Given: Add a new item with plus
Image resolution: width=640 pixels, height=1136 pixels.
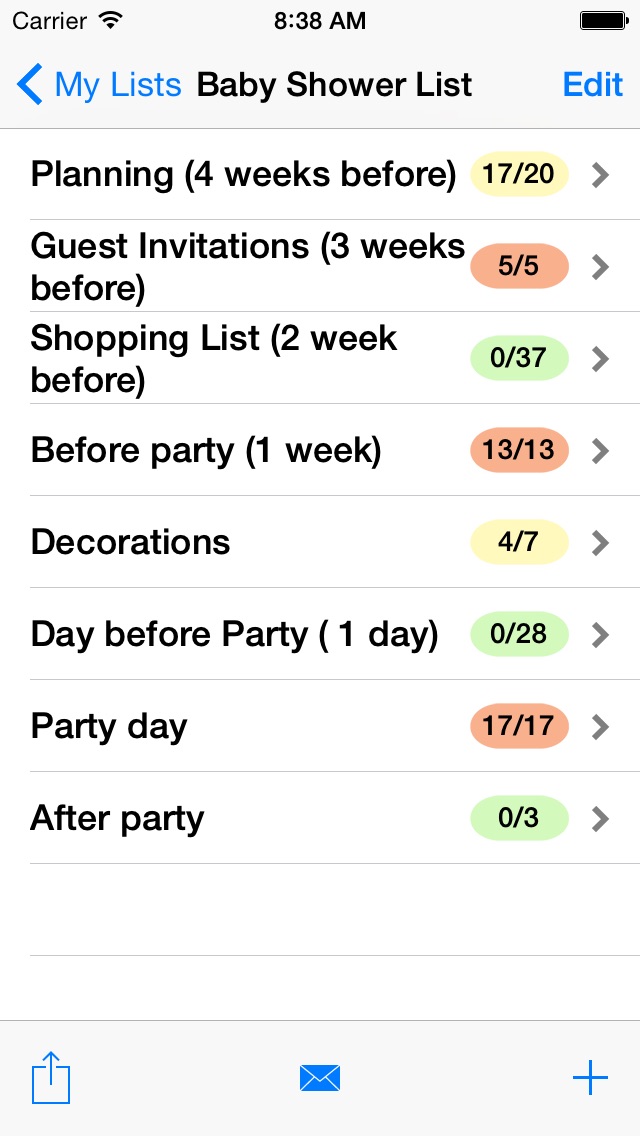Looking at the screenshot, I should [590, 1078].
